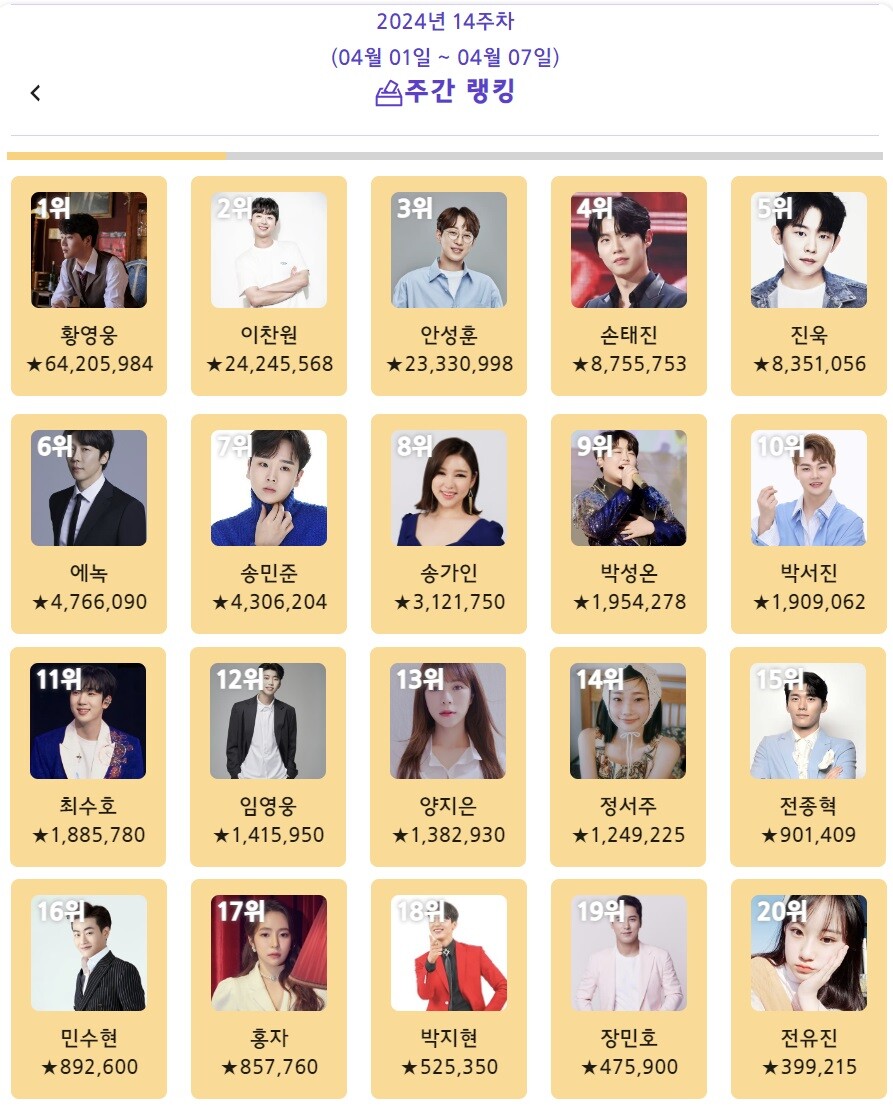
Task: Go back using the left arrow
Action: [36, 93]
